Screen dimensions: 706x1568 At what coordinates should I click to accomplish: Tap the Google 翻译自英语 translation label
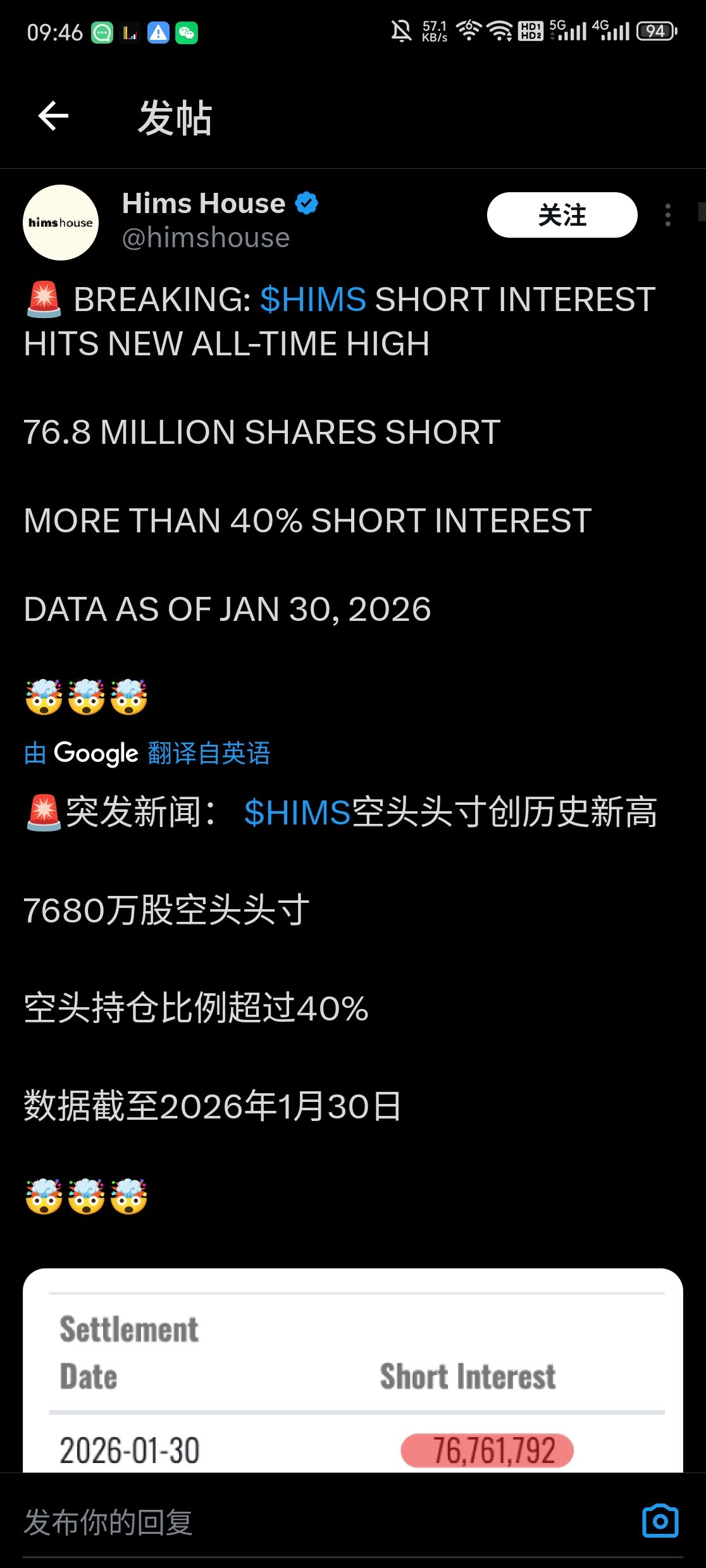pos(147,753)
